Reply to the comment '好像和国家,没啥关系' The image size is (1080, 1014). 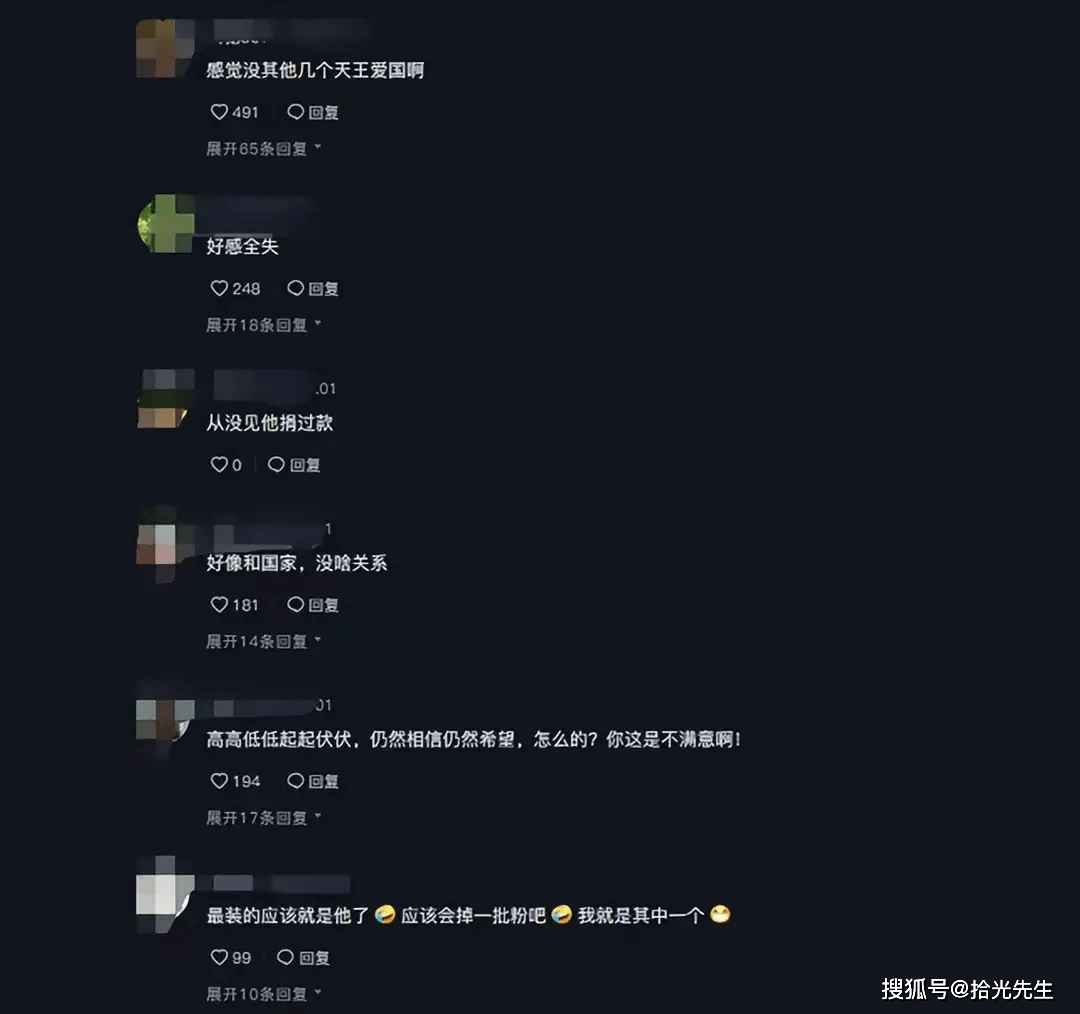click(313, 605)
